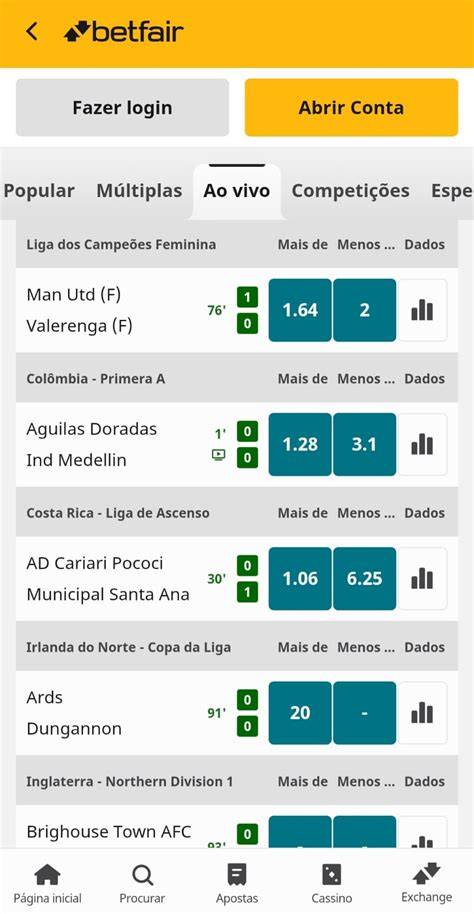Image resolution: width=474 pixels, height=914 pixels.
Task: Select the 2 odds for Man Utd match
Action: (364, 310)
